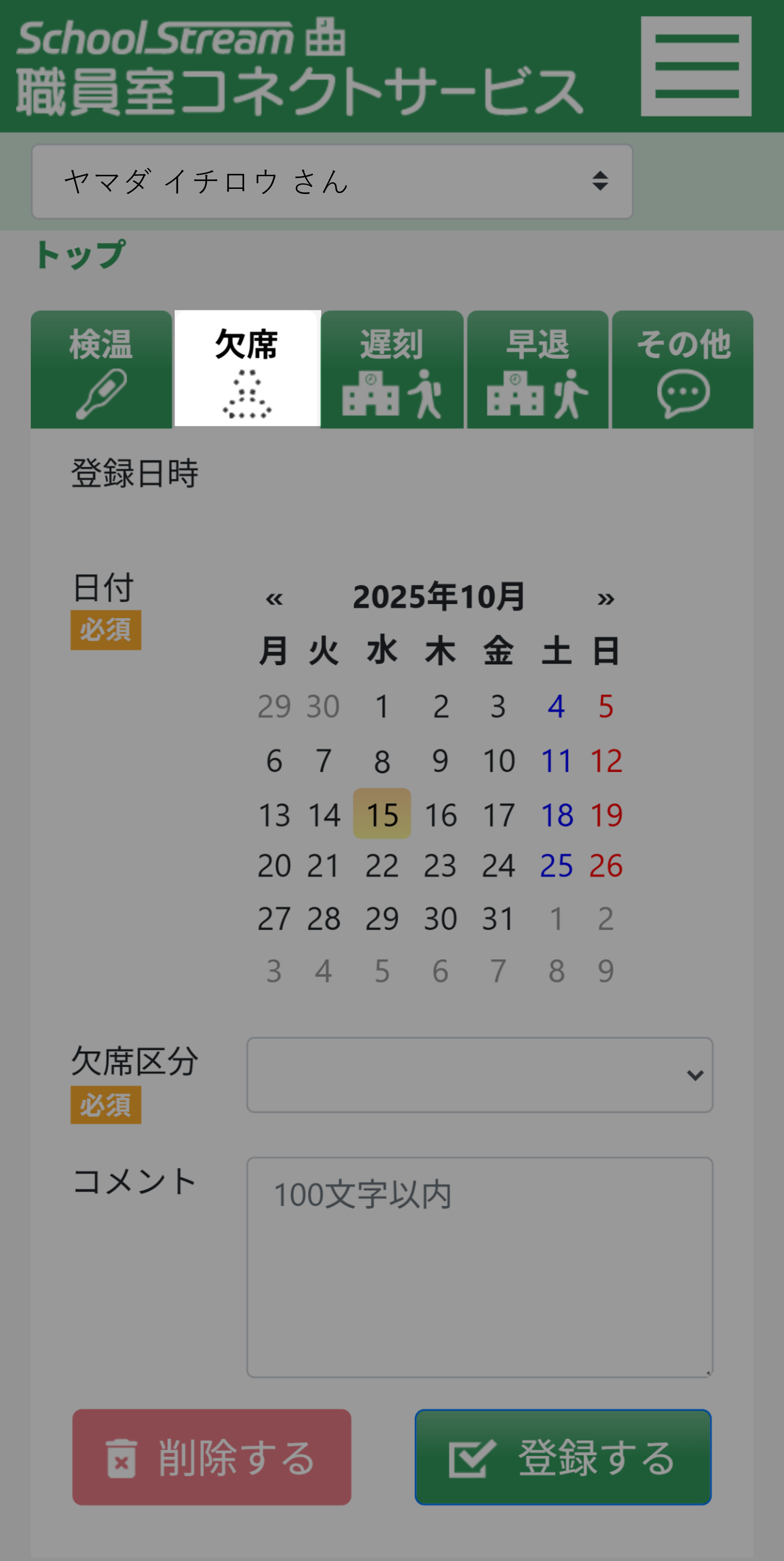The height and width of the screenshot is (1561, 784).
Task: Click the trash can icon on the delete button
Action: 121,1459
